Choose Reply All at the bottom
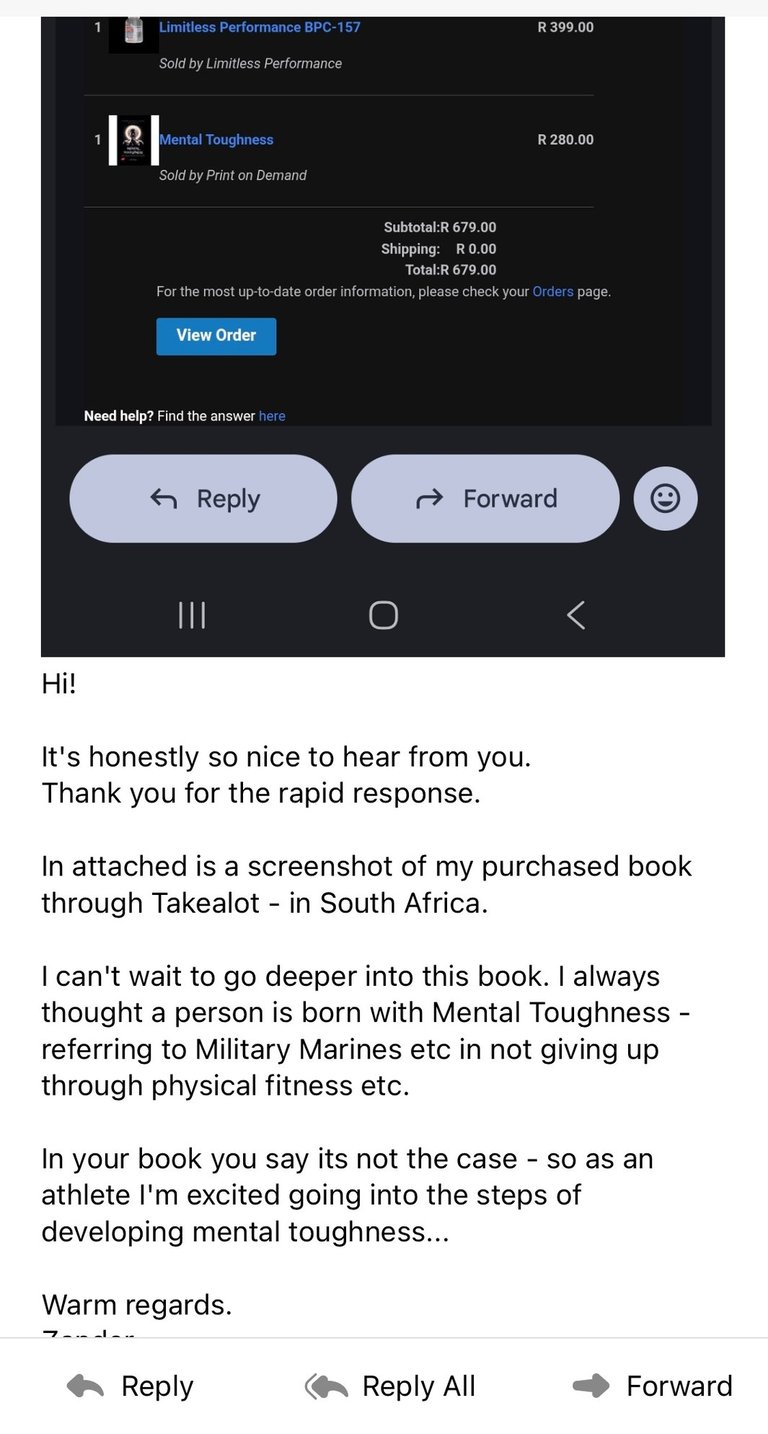The height and width of the screenshot is (1434, 768). [391, 1386]
